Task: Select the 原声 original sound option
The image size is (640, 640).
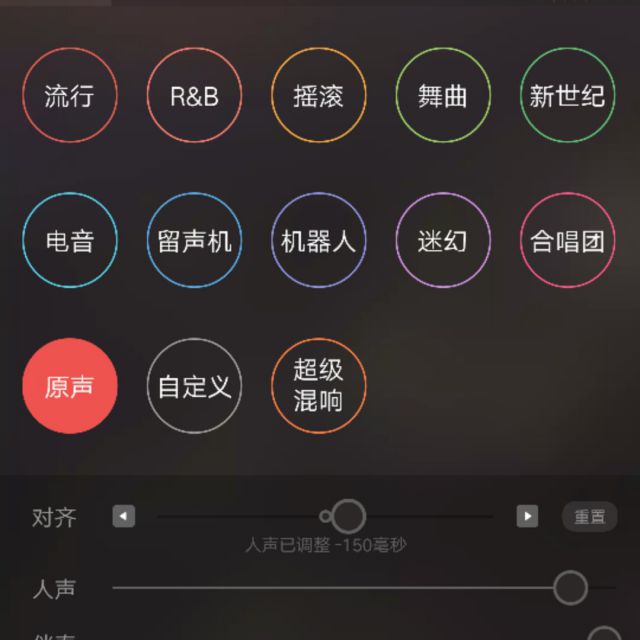Action: pos(69,386)
